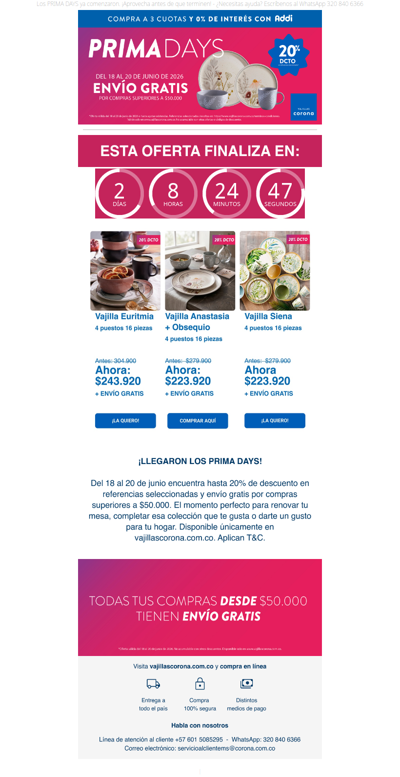Open the envío gratis desde $50.000 banner

click(x=200, y=607)
